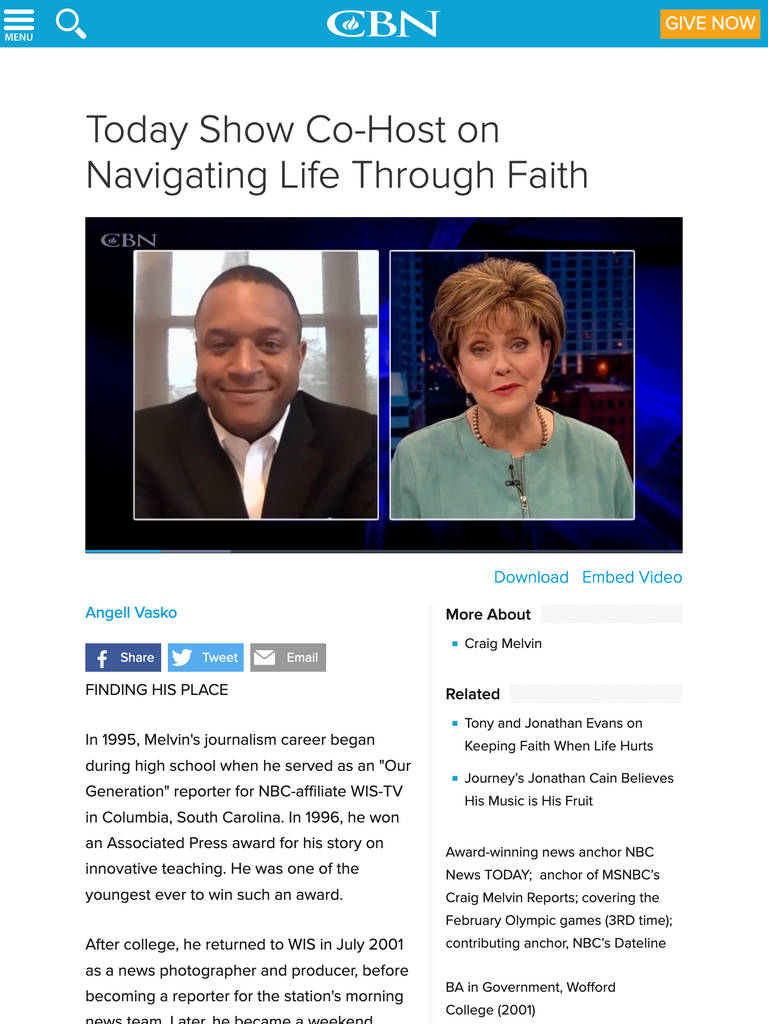Open the Embed Video link
This screenshot has height=1024, width=768.
tap(631, 577)
